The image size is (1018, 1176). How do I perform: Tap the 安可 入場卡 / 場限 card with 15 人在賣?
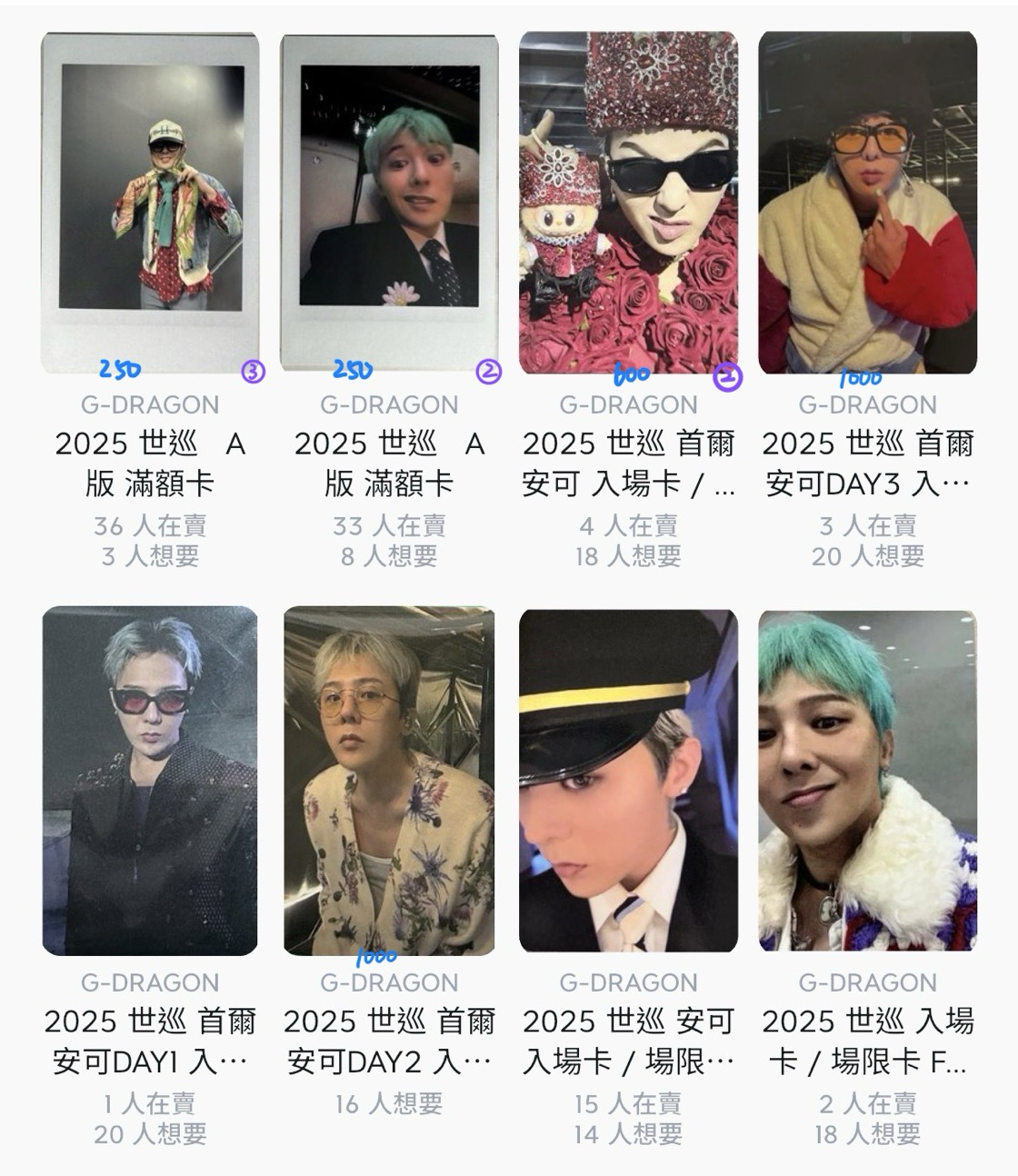628,780
